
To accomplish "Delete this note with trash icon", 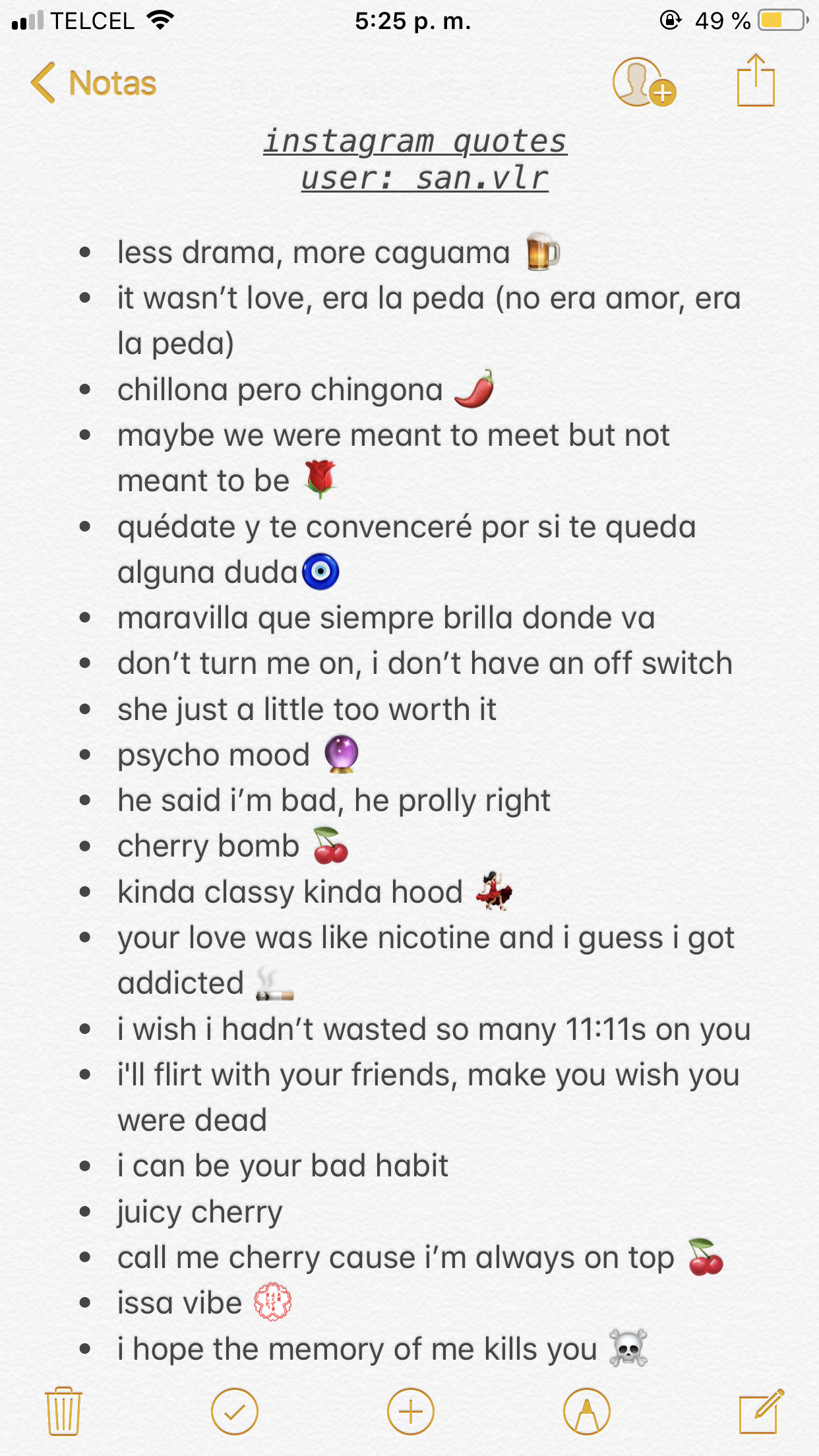I will [63, 1411].
